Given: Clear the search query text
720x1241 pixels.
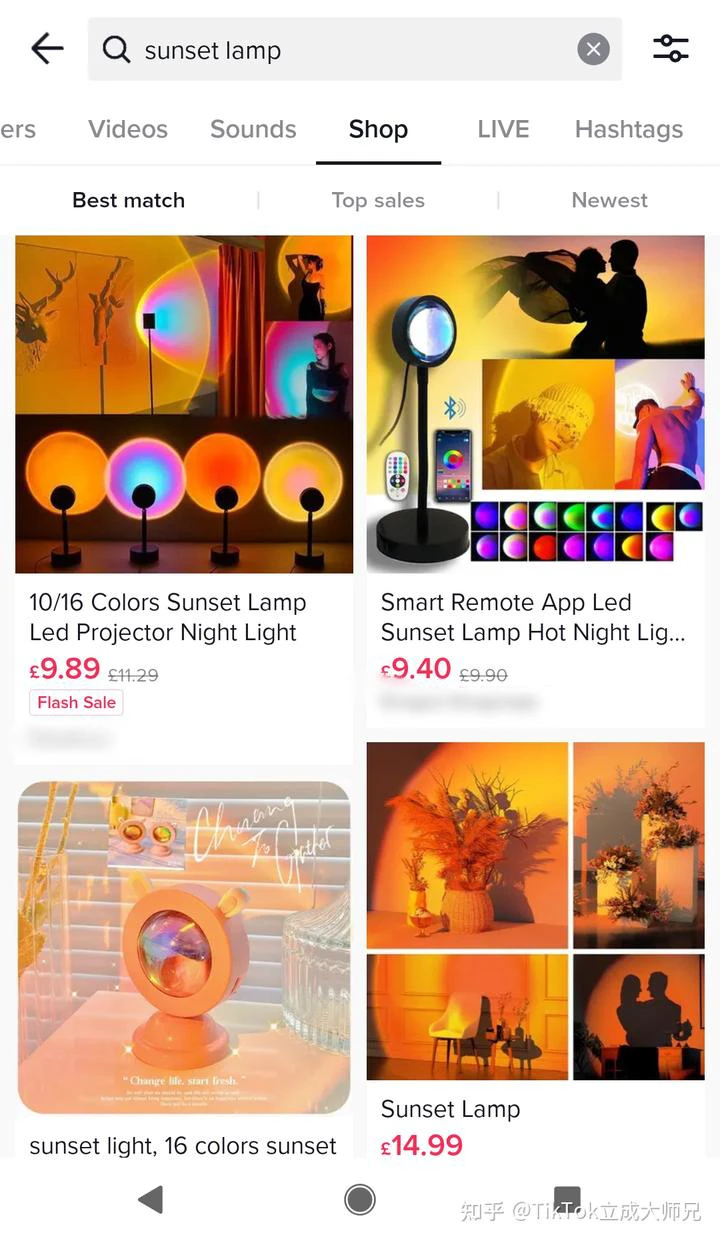Looking at the screenshot, I should pos(593,49).
